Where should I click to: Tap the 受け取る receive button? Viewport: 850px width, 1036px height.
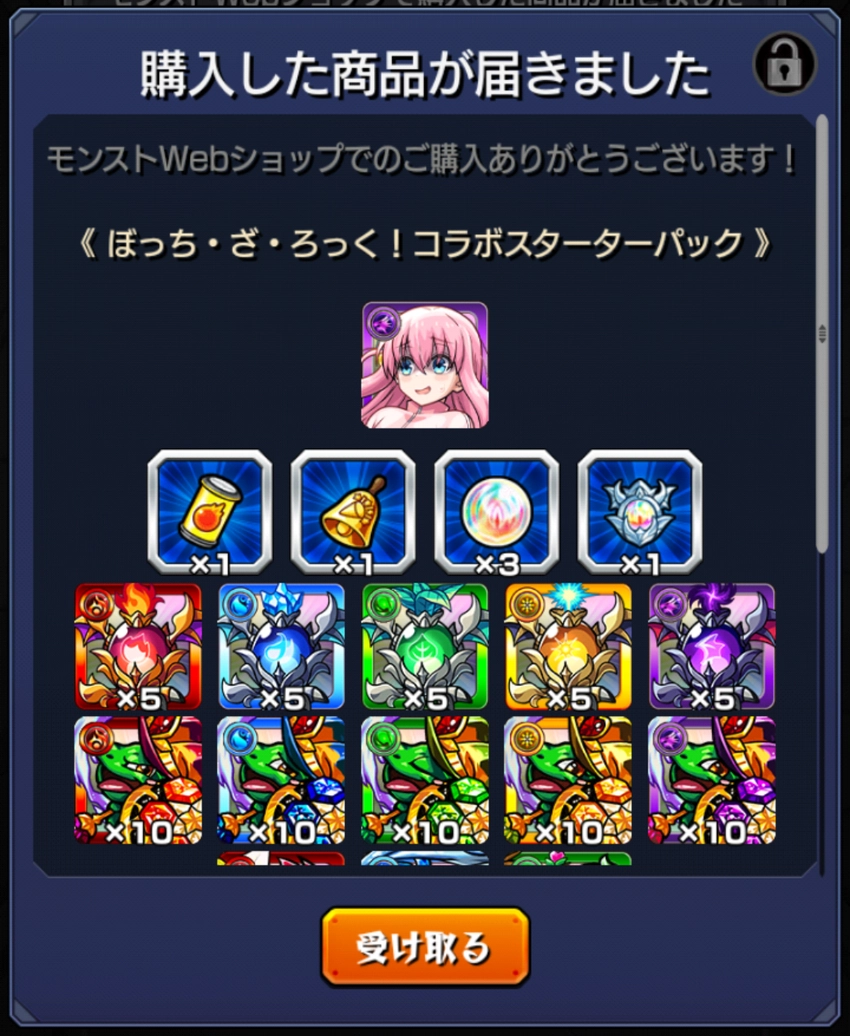(x=424, y=946)
